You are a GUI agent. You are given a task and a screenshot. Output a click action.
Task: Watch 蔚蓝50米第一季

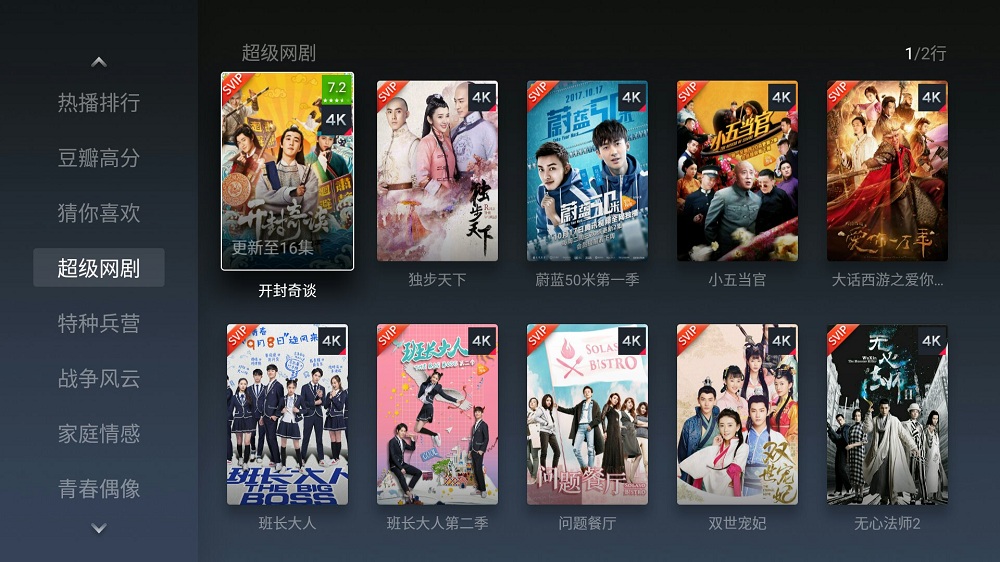[587, 171]
